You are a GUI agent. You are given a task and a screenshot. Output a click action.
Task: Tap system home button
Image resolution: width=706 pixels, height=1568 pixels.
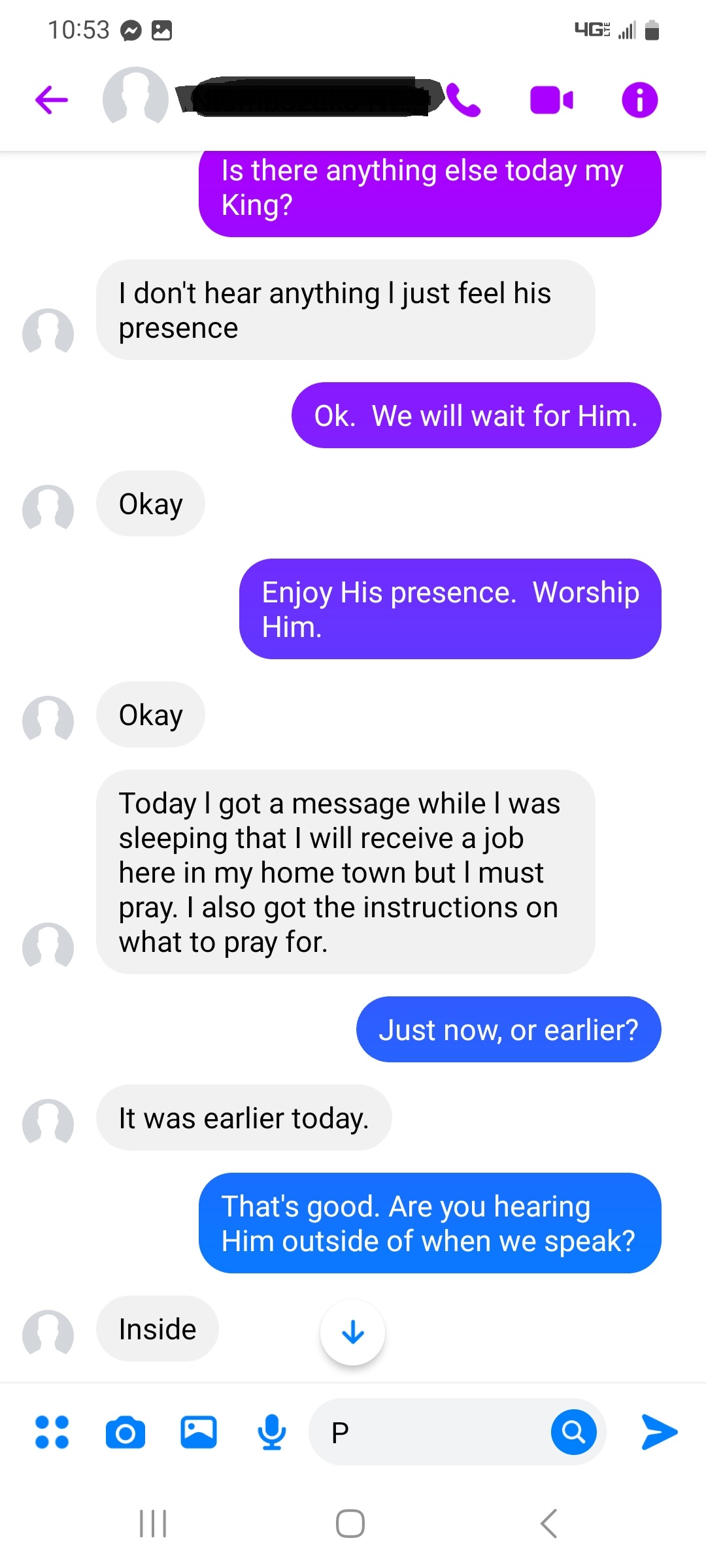(x=350, y=1524)
